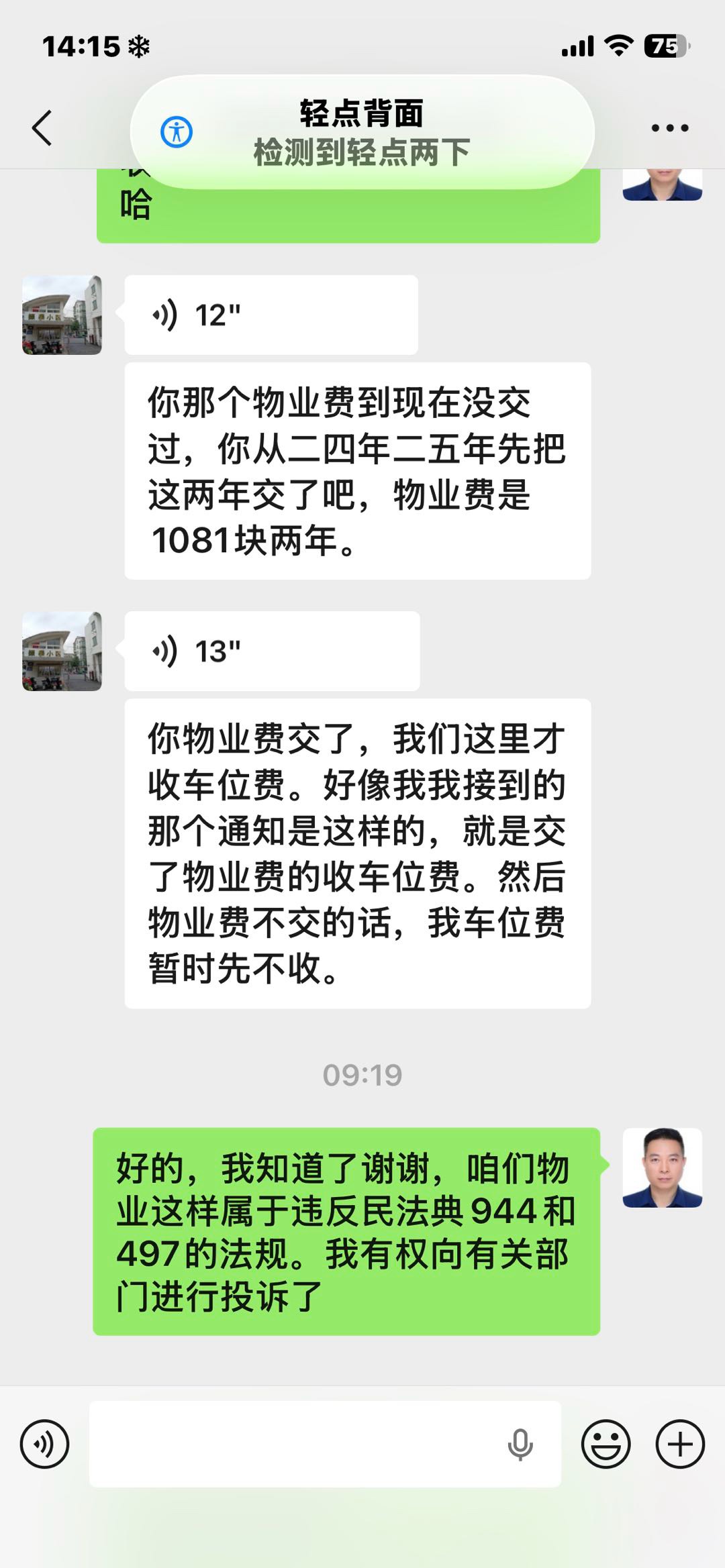Go back to the chat list
Screen dimensions: 725x1568
(x=42, y=127)
